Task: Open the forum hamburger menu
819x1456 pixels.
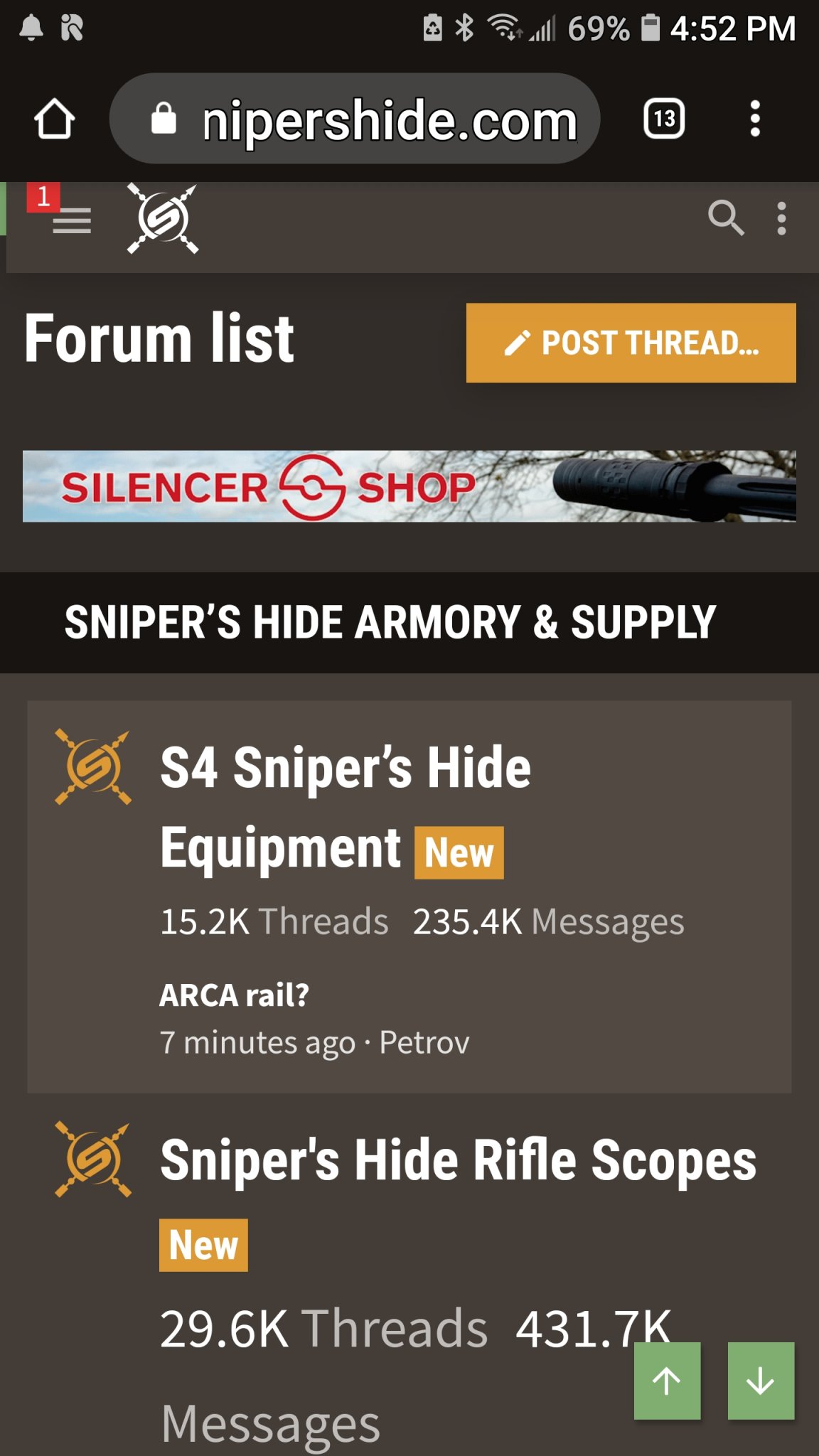Action: coord(72,220)
